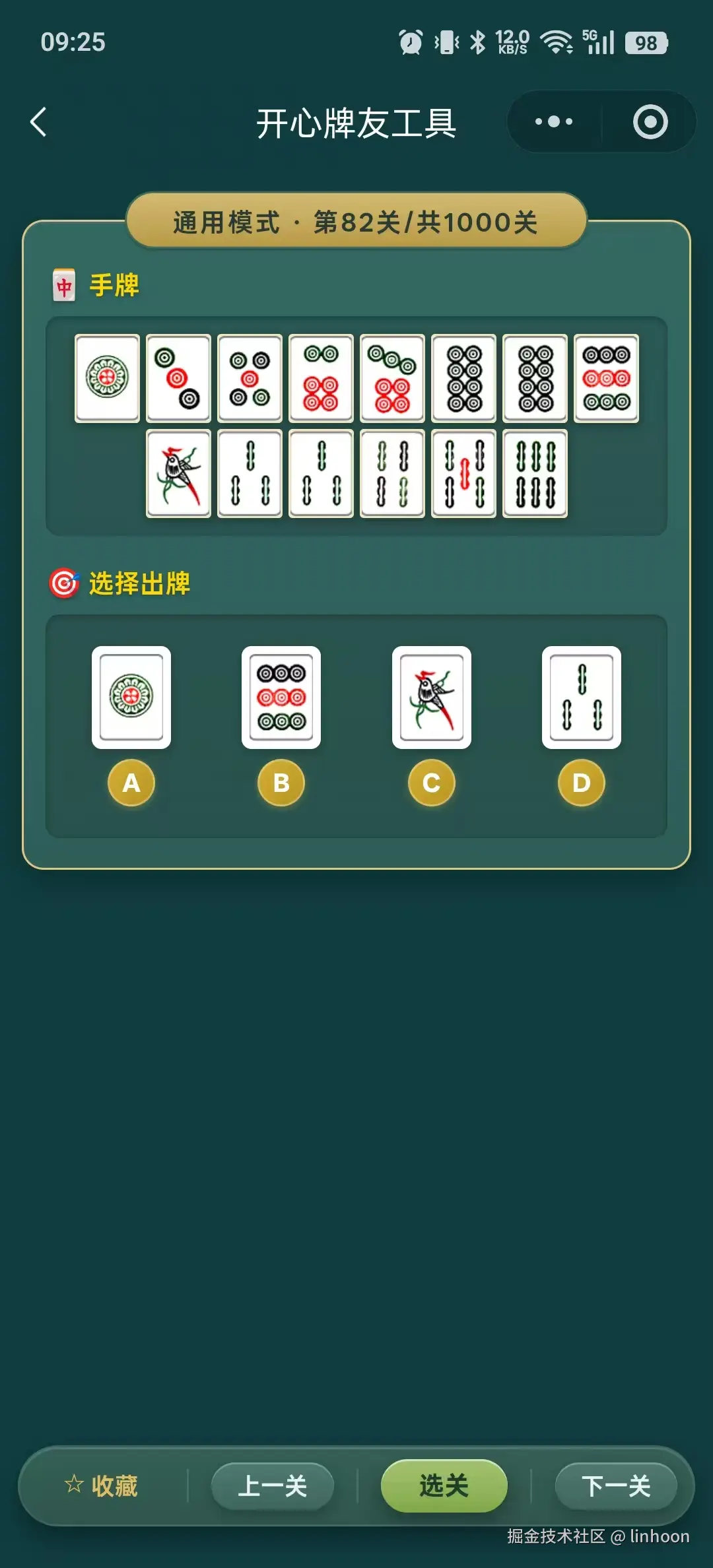
Task: Select answer tile A, the 1 circle
Action: (x=131, y=700)
